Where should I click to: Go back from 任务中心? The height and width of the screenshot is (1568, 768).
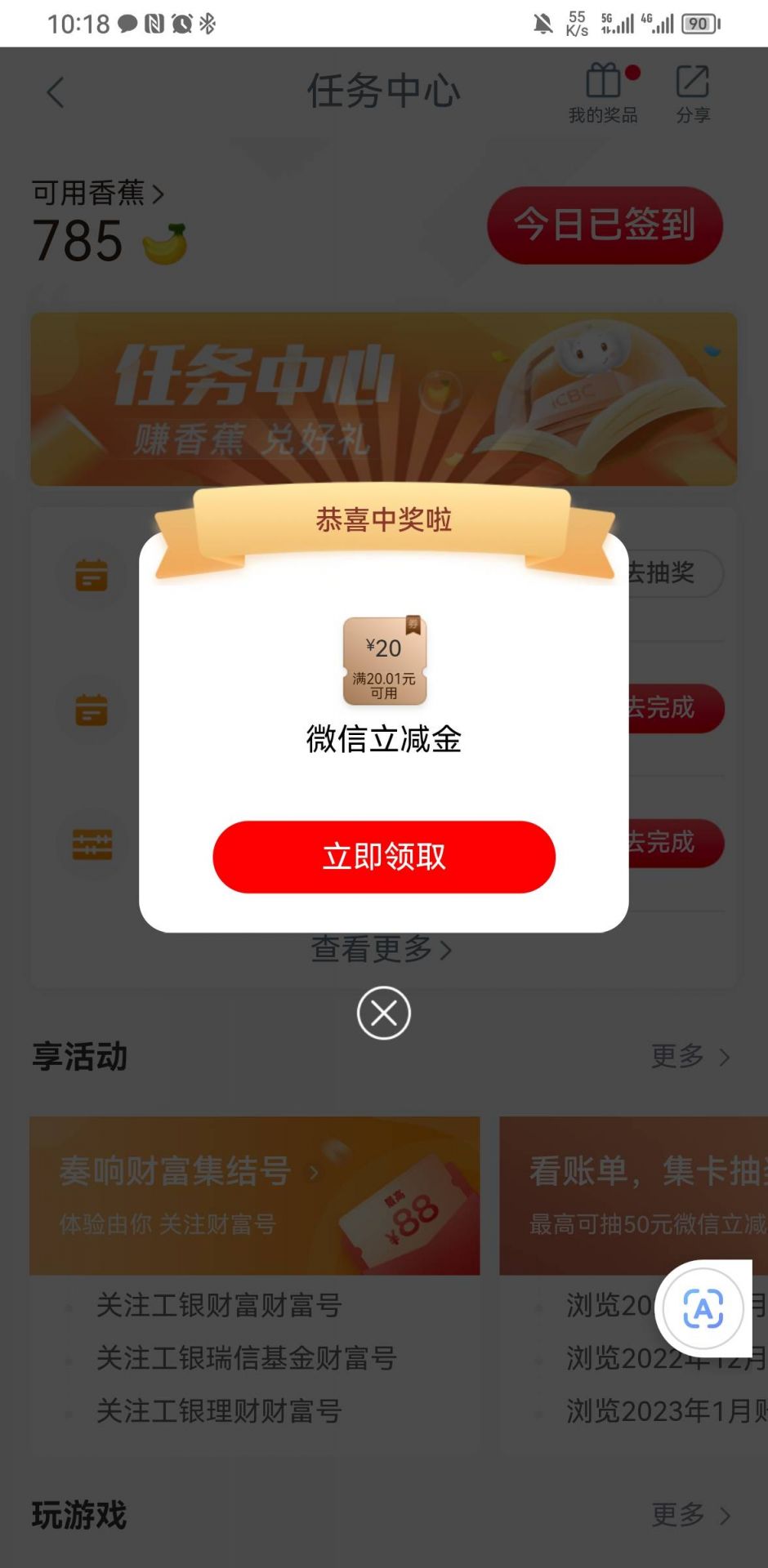pyautogui.click(x=56, y=92)
